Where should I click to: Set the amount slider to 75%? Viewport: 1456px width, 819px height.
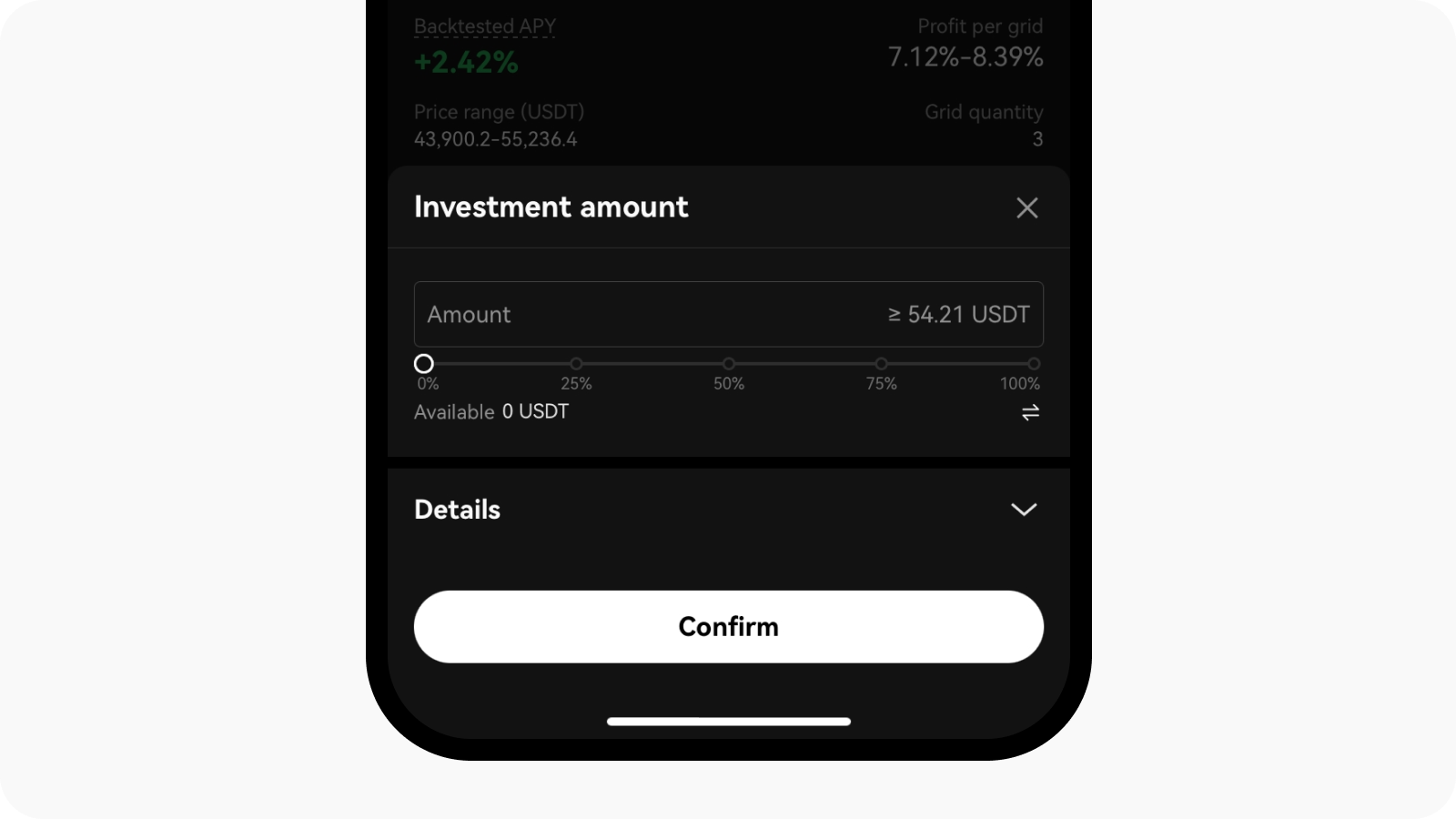tap(881, 364)
